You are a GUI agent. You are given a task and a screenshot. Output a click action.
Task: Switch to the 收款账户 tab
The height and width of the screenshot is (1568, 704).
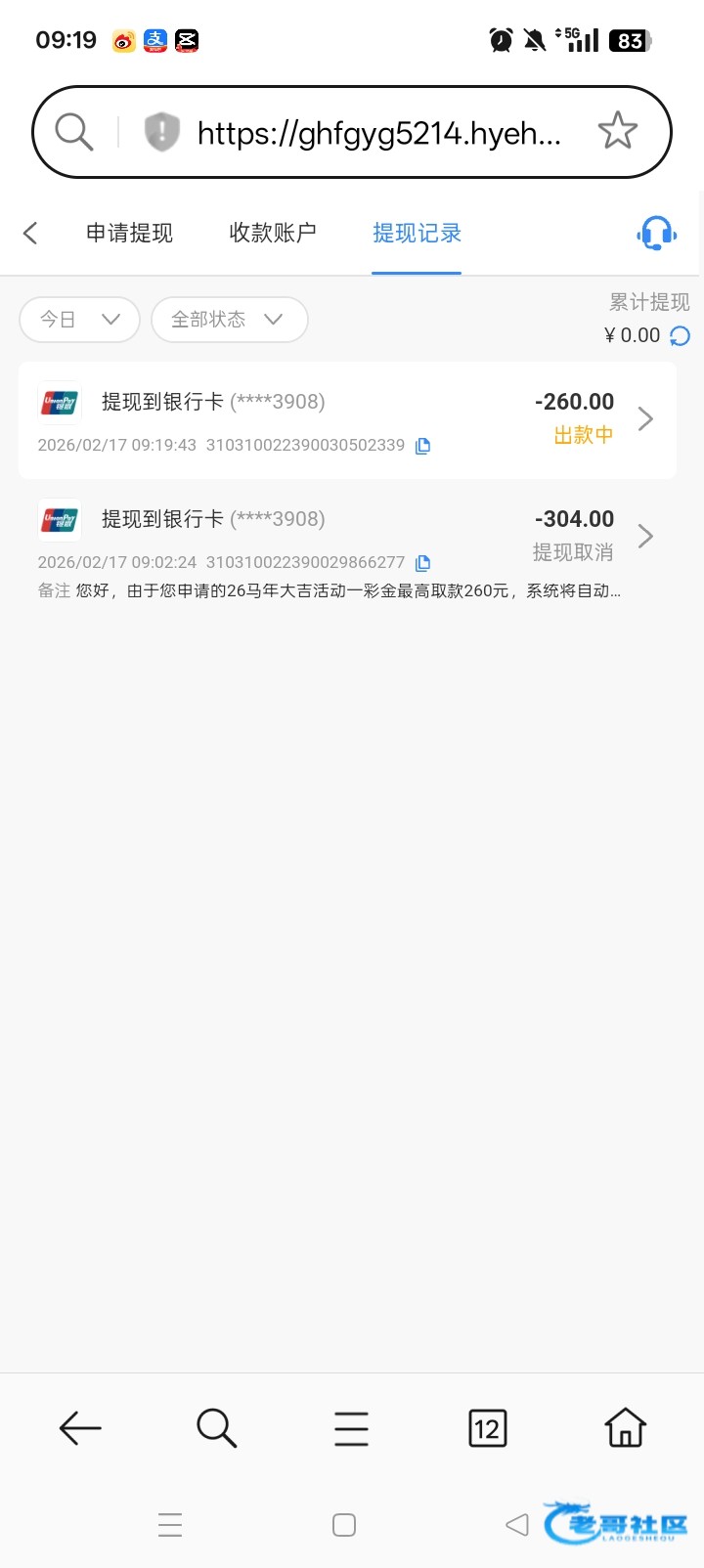pos(273,233)
